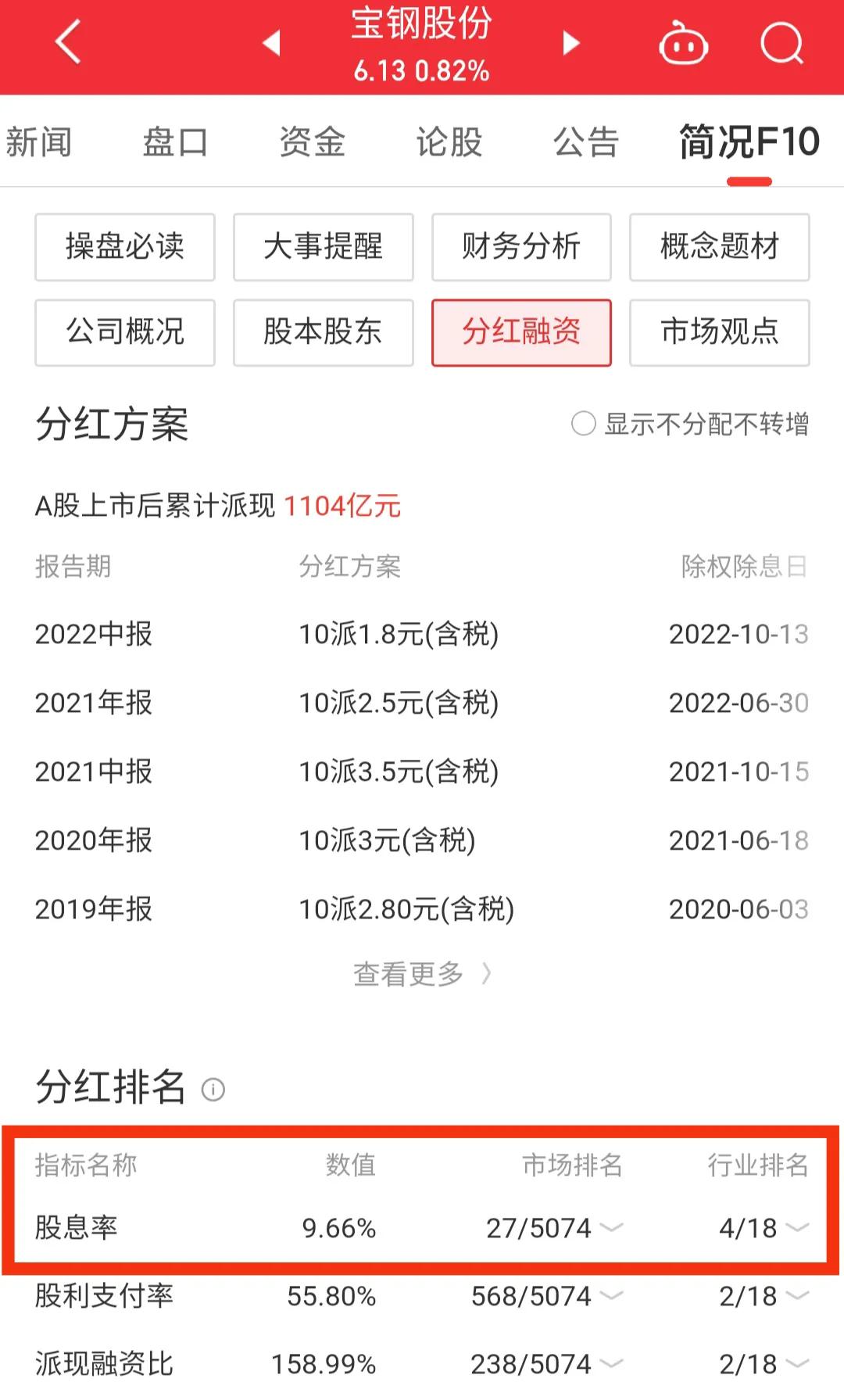The width and height of the screenshot is (844, 1400).
Task: Select the 分红融资 highlighted option
Action: 521,332
